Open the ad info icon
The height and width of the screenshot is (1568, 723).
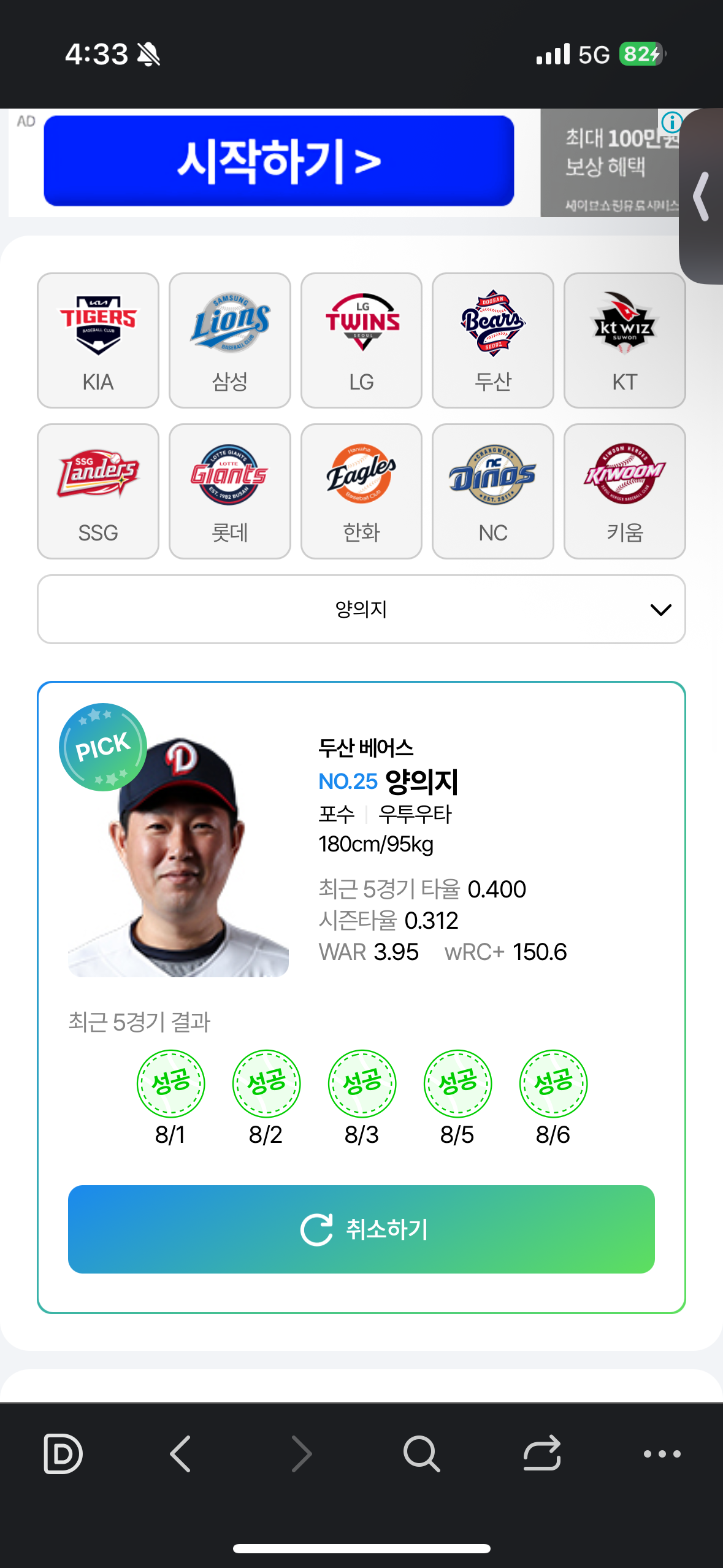pos(671,122)
